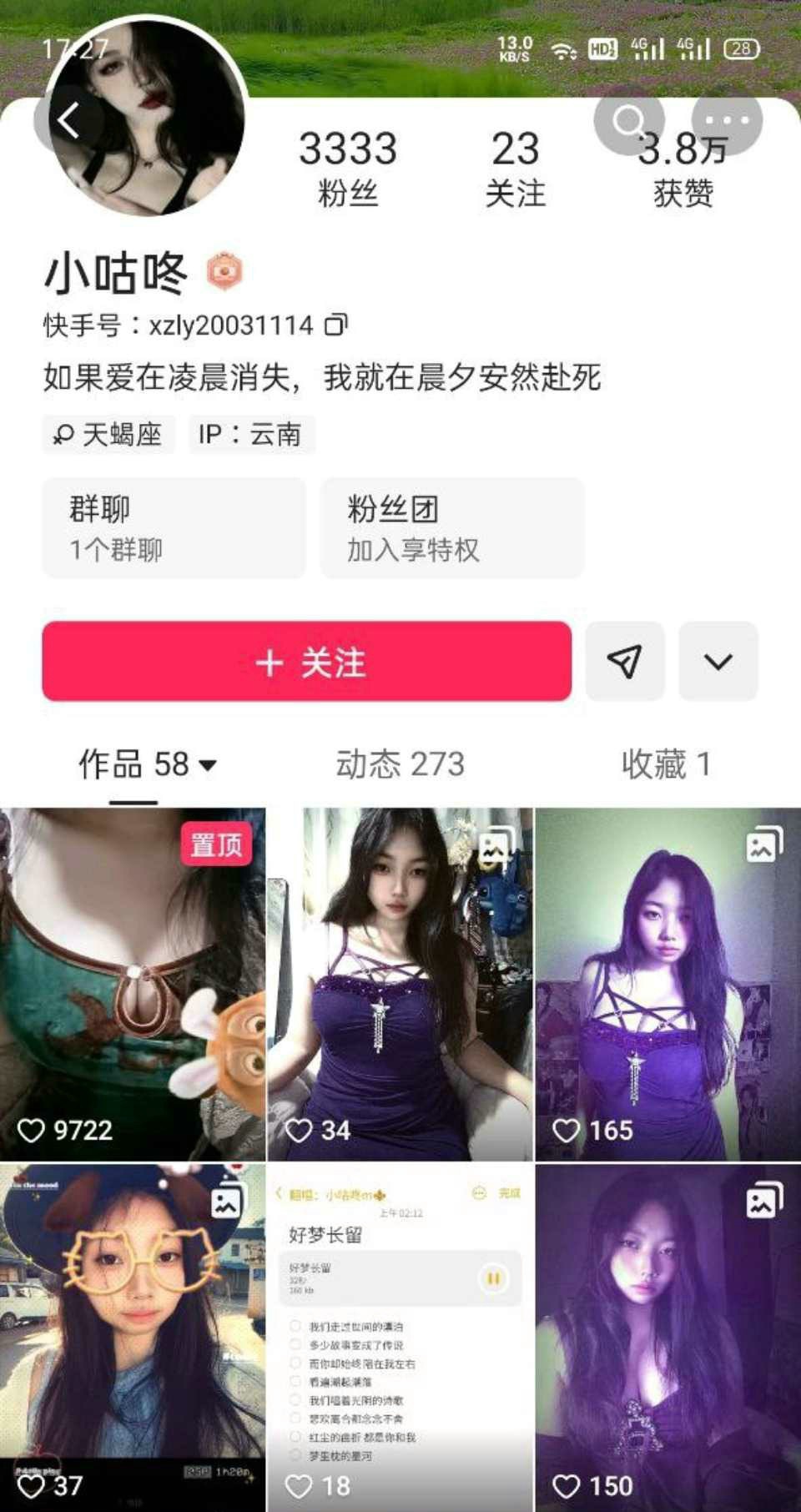Open the 群聊 group chat card
Image resolution: width=801 pixels, height=1512 pixels.
174,527
